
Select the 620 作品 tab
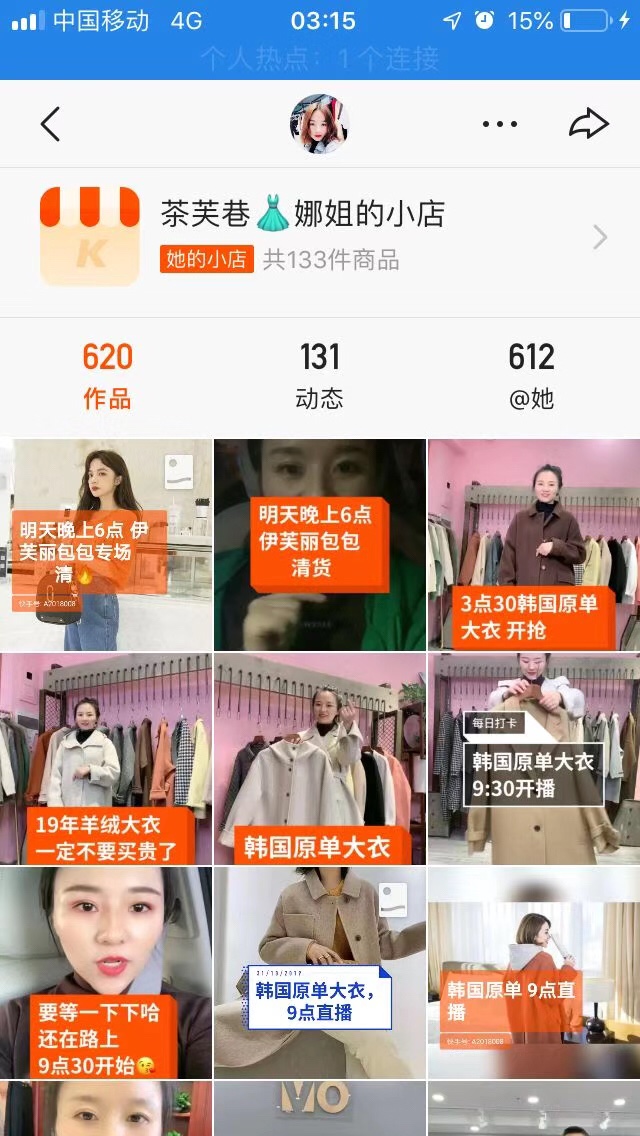pyautogui.click(x=107, y=375)
